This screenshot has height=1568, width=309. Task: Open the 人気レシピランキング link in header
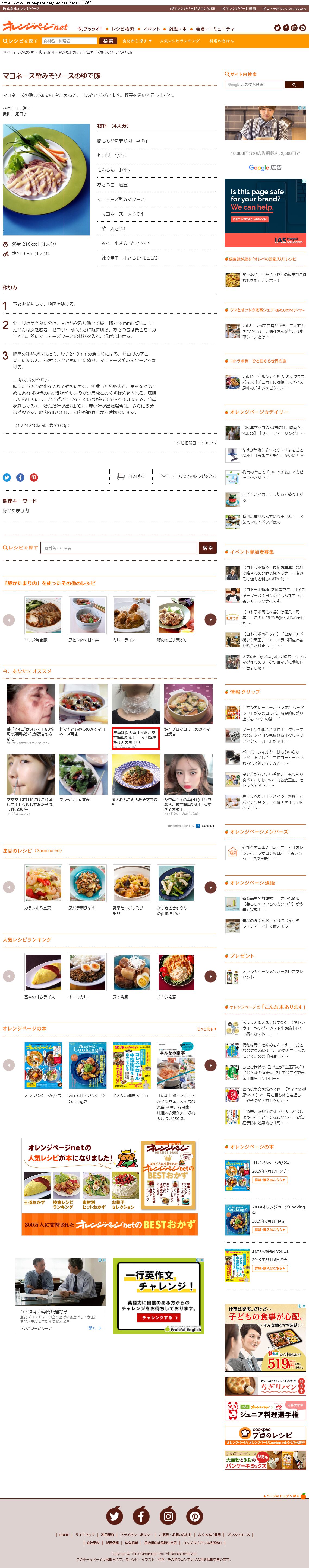click(180, 41)
